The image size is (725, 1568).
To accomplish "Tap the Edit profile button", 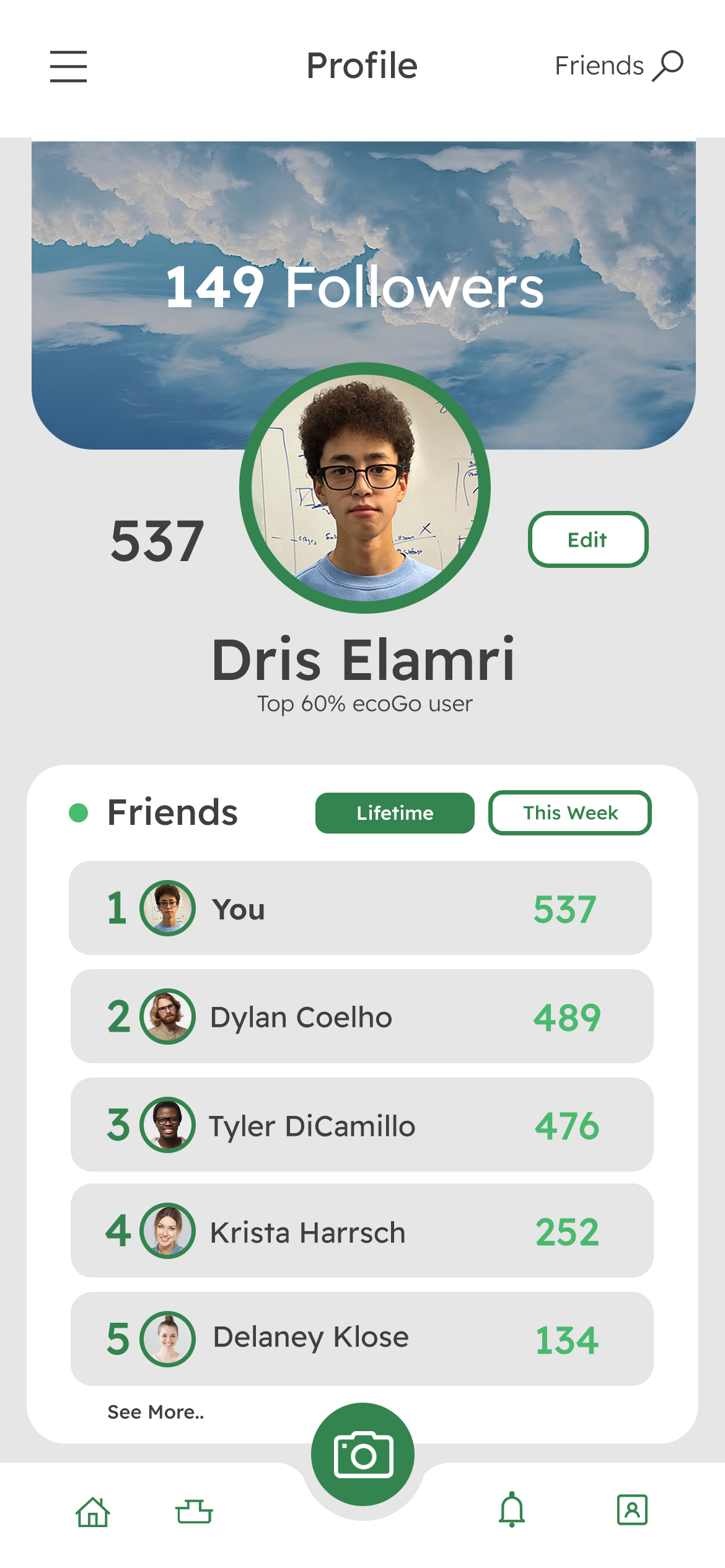I will 587,539.
